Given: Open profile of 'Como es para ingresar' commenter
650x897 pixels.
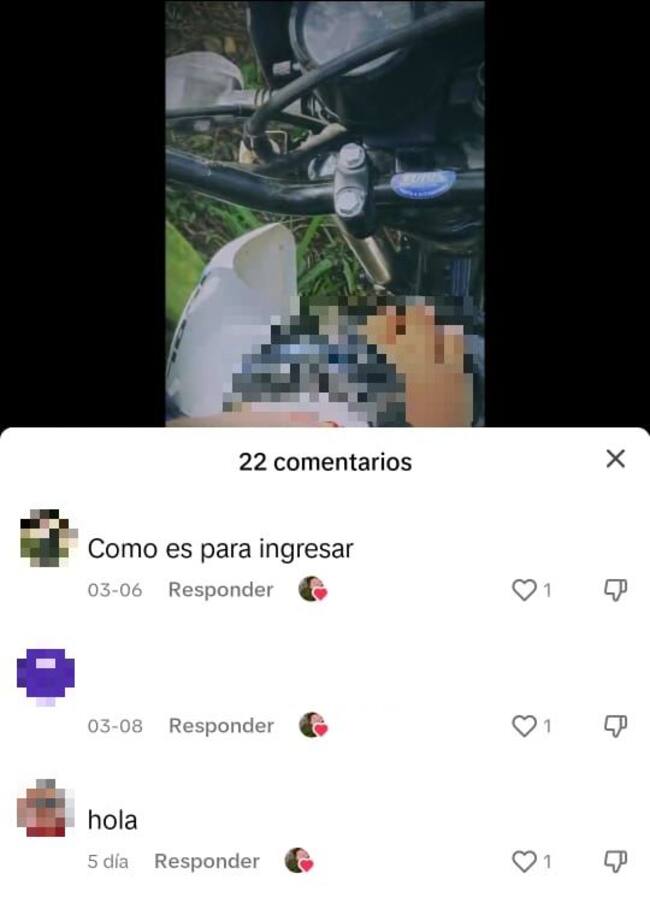Looking at the screenshot, I should [46, 538].
